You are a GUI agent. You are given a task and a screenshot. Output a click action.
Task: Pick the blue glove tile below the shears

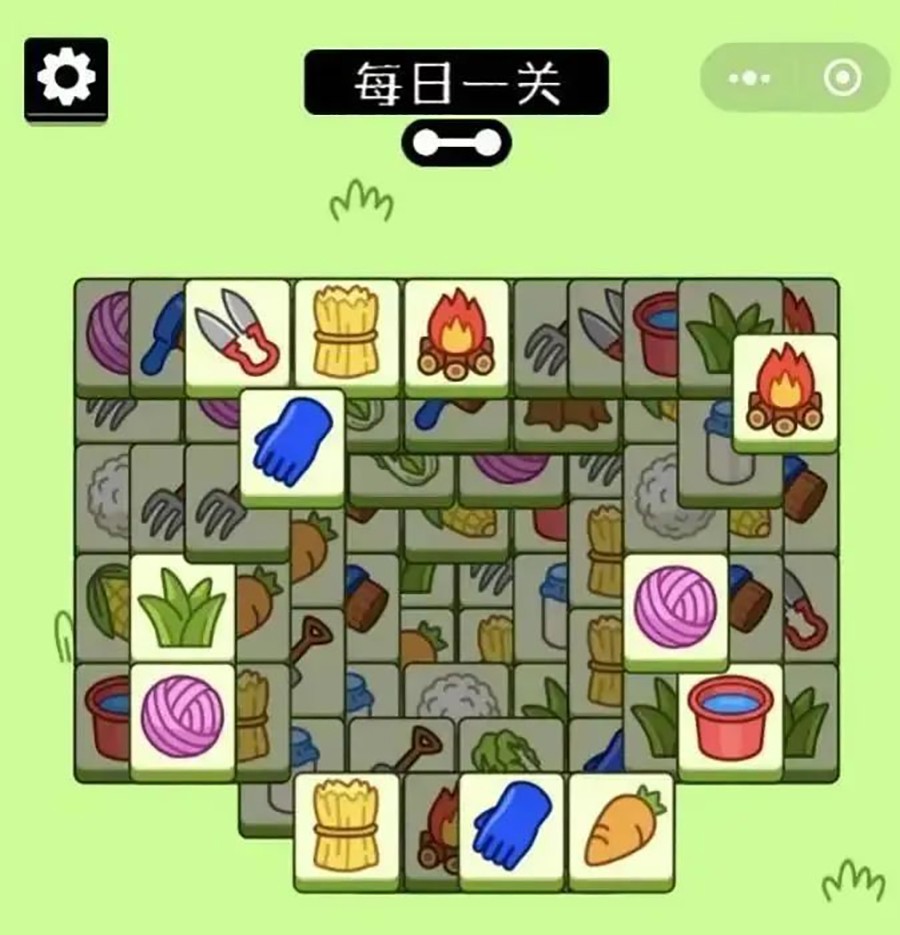tap(292, 442)
